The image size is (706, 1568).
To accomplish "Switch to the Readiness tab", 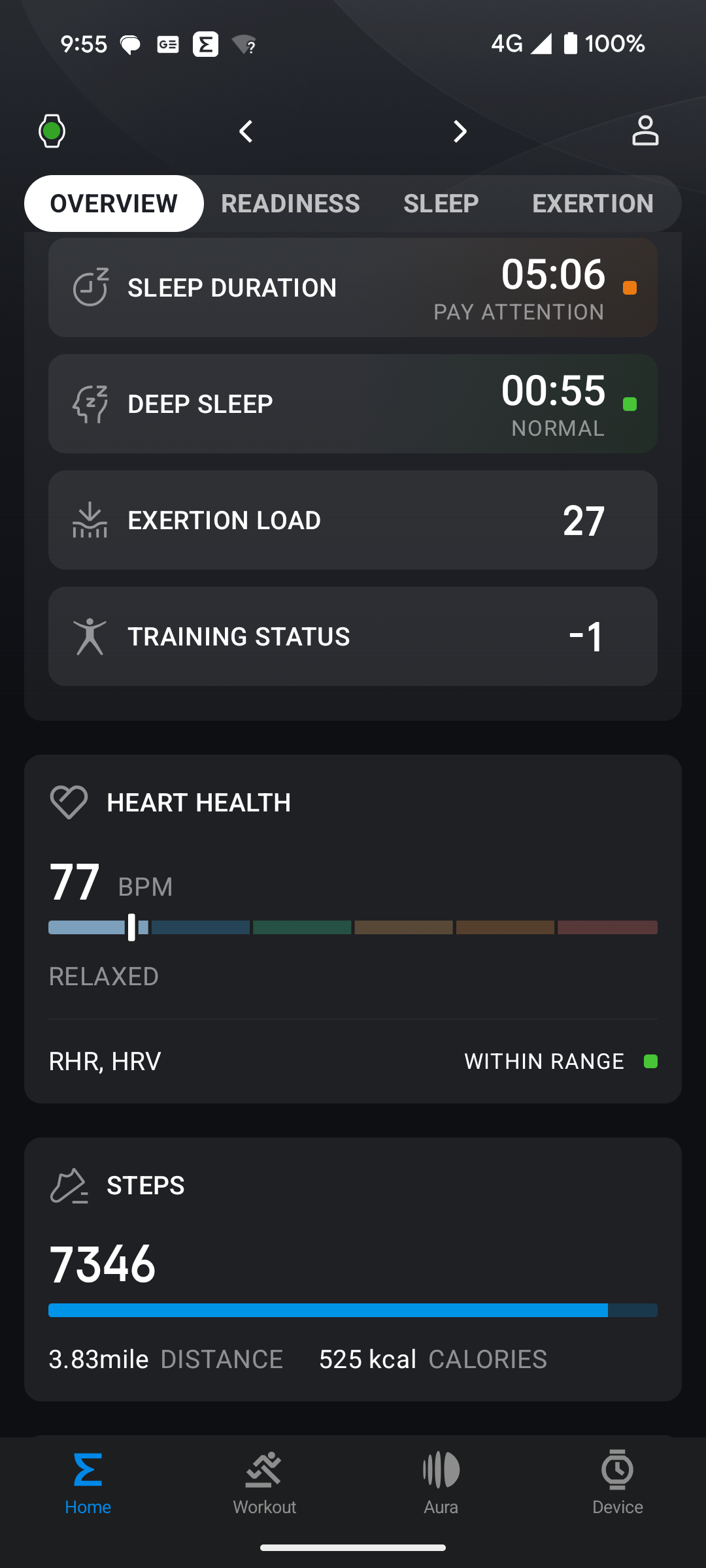I will [x=290, y=203].
